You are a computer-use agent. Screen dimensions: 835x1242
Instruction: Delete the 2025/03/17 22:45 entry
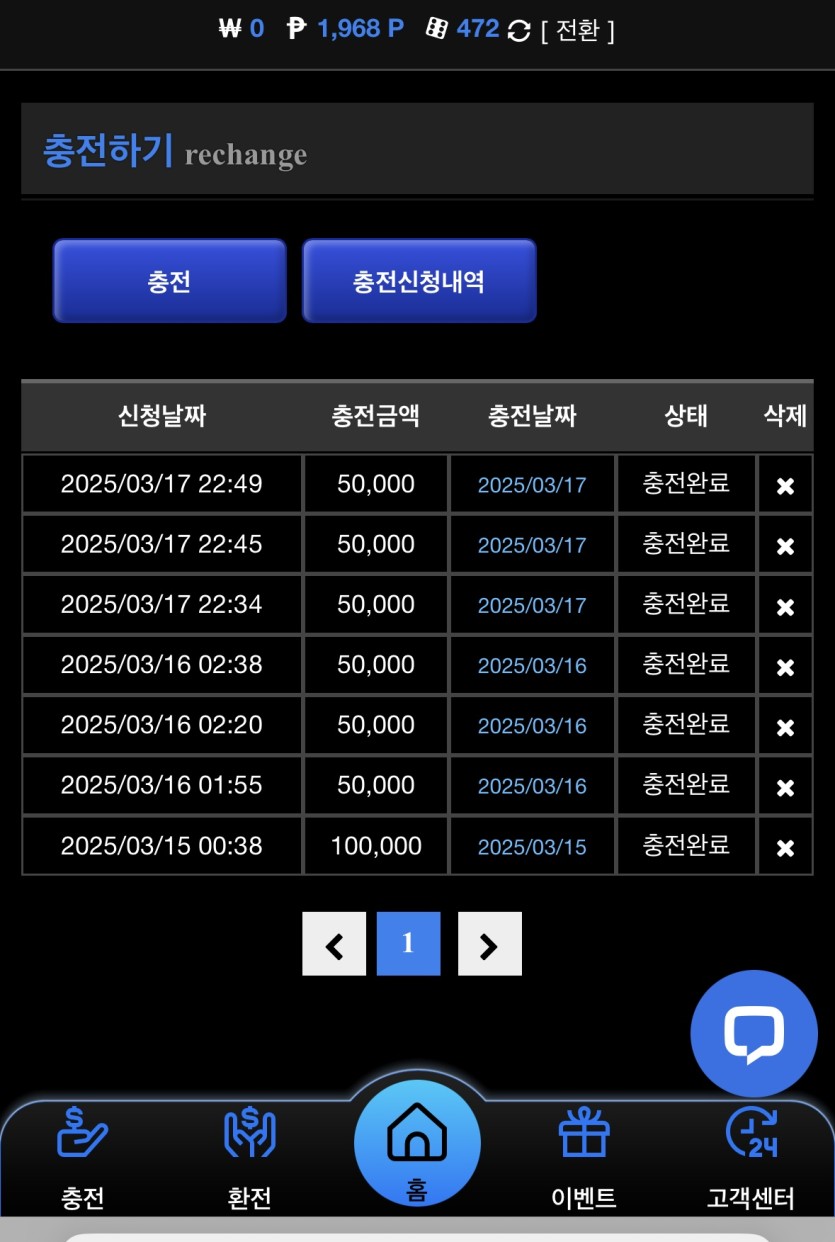point(785,546)
